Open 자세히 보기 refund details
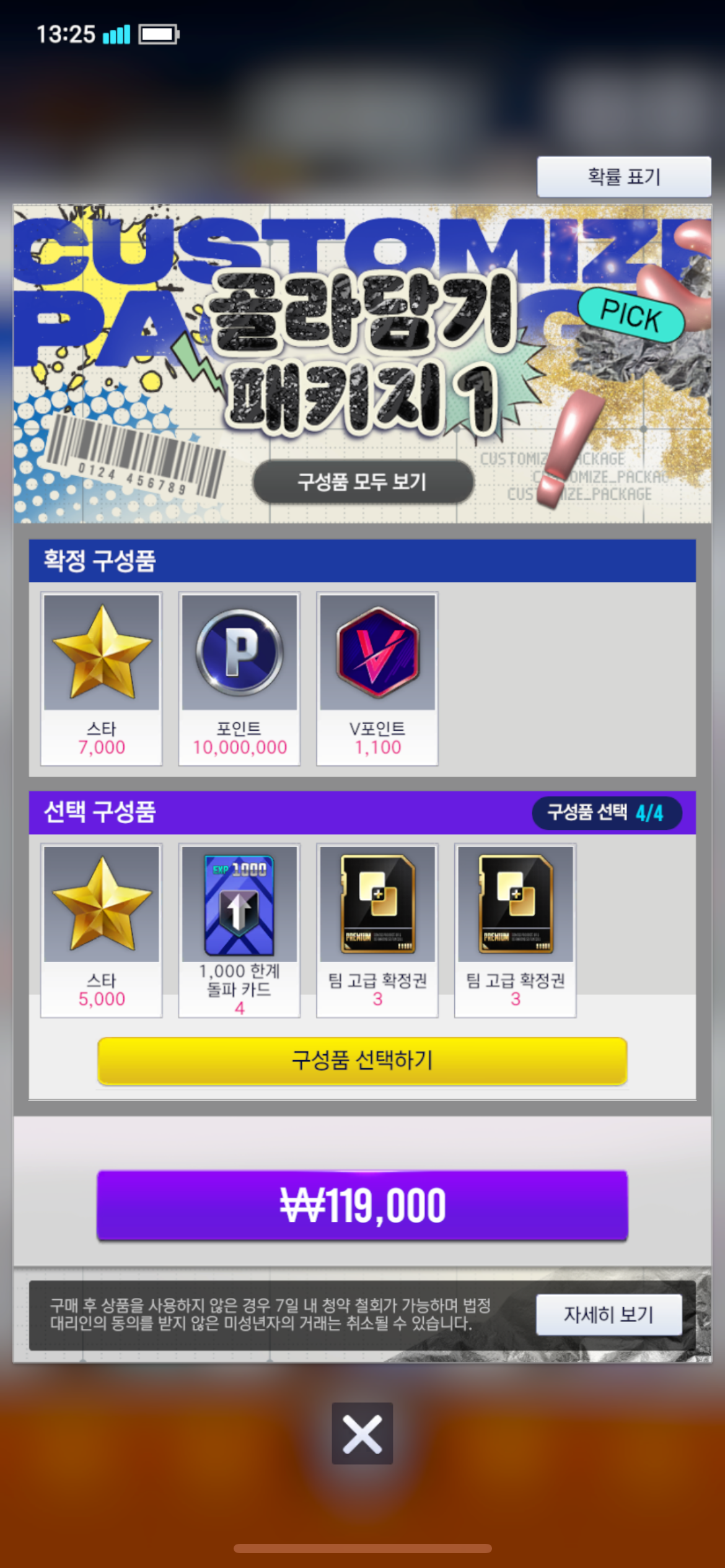Screen dimensions: 725x1568 pos(609,1314)
